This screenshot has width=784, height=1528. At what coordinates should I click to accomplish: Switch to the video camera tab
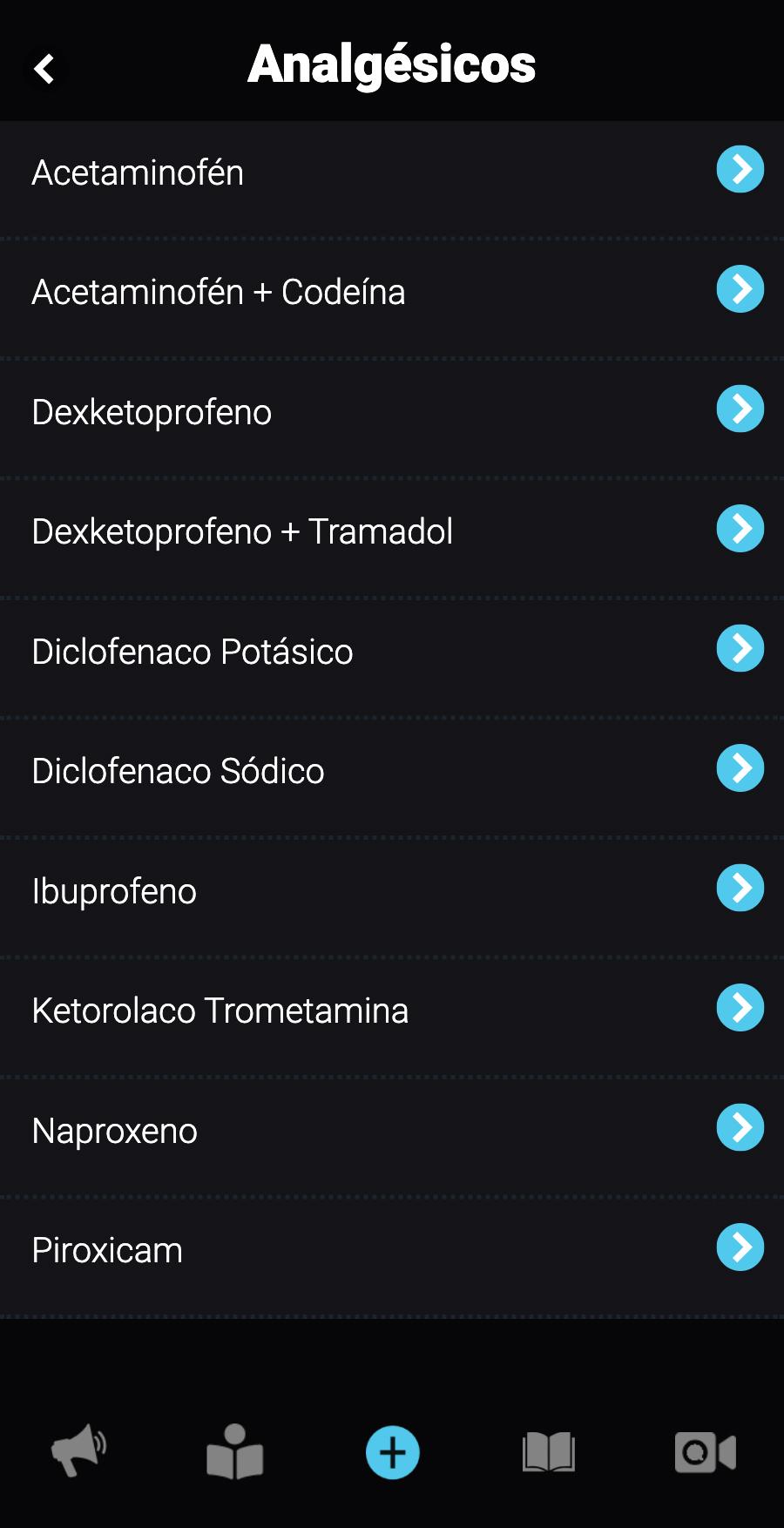click(x=706, y=1452)
